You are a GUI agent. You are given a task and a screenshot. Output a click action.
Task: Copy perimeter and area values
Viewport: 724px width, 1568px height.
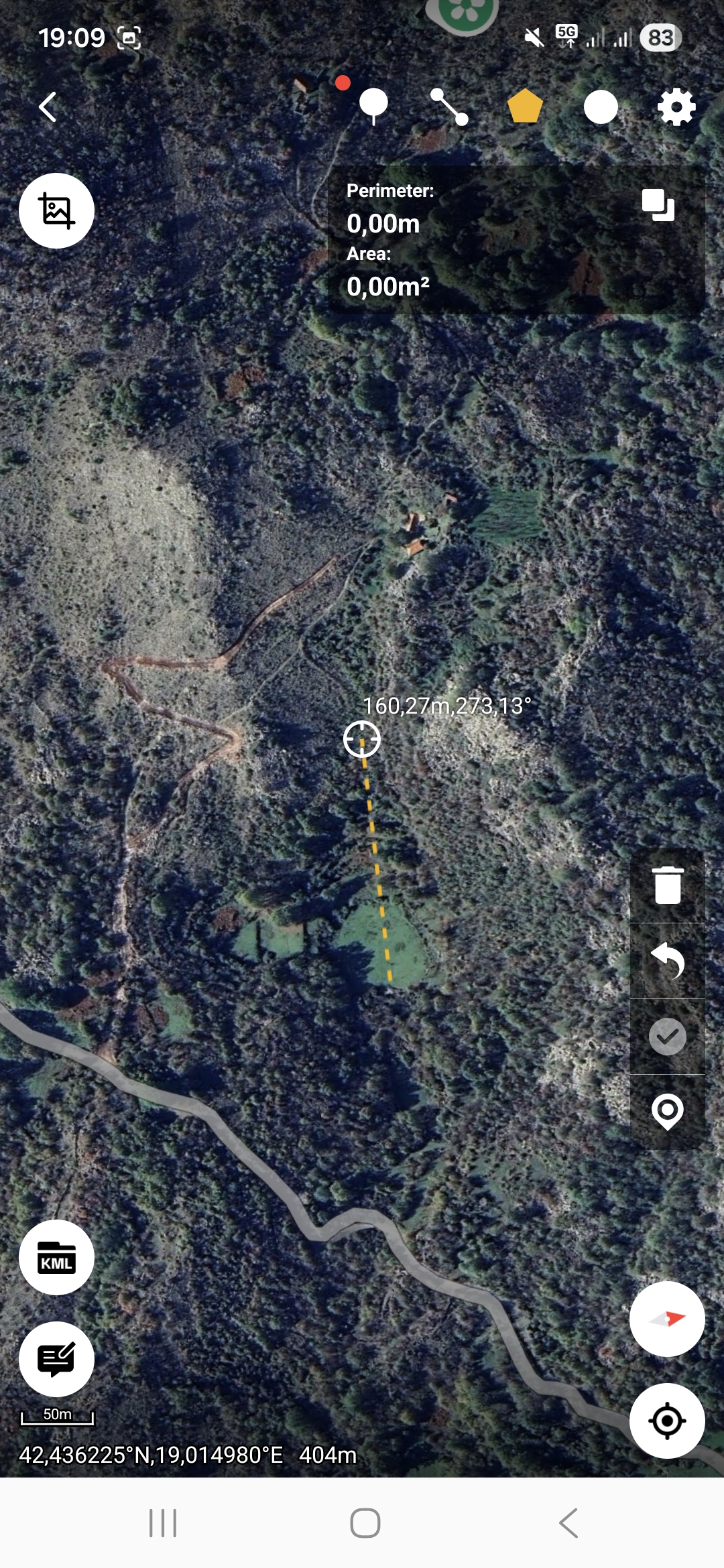(x=658, y=205)
